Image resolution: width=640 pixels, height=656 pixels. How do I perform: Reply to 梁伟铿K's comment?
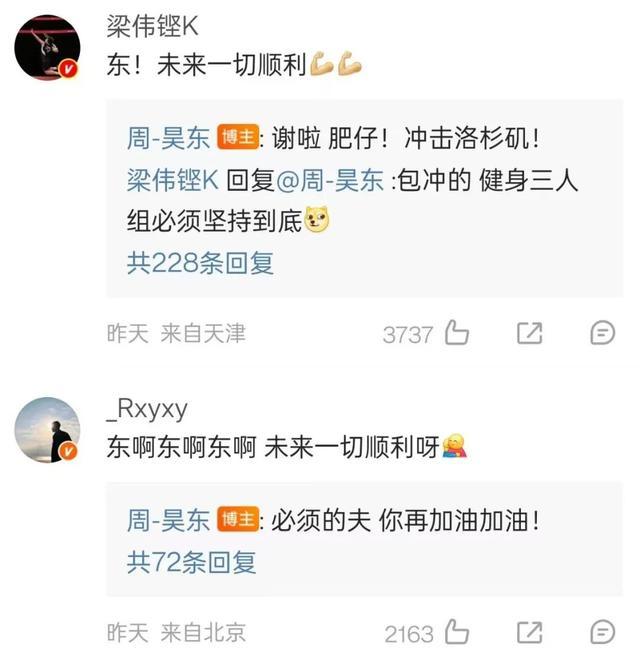click(x=602, y=333)
